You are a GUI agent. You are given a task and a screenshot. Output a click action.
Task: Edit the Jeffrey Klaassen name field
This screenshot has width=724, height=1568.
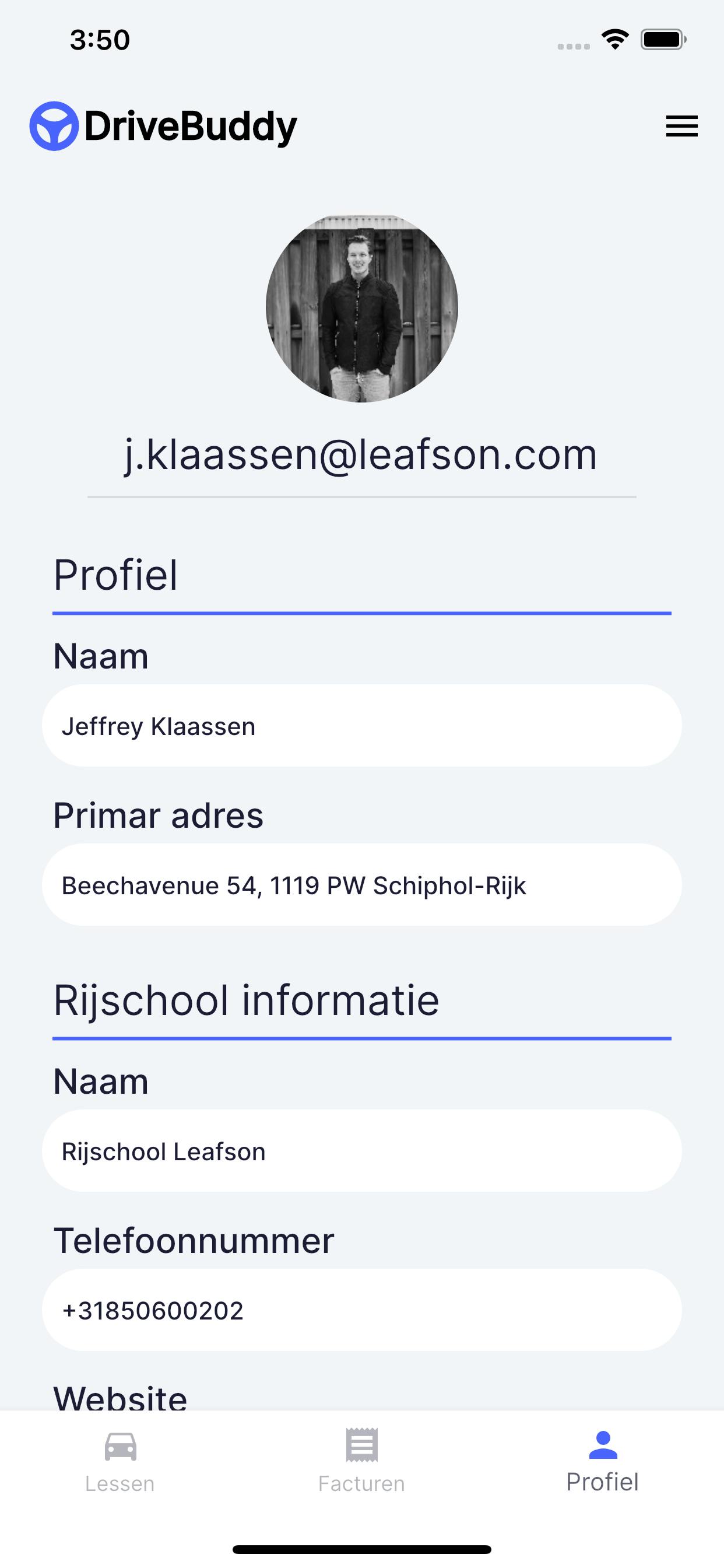(x=361, y=726)
